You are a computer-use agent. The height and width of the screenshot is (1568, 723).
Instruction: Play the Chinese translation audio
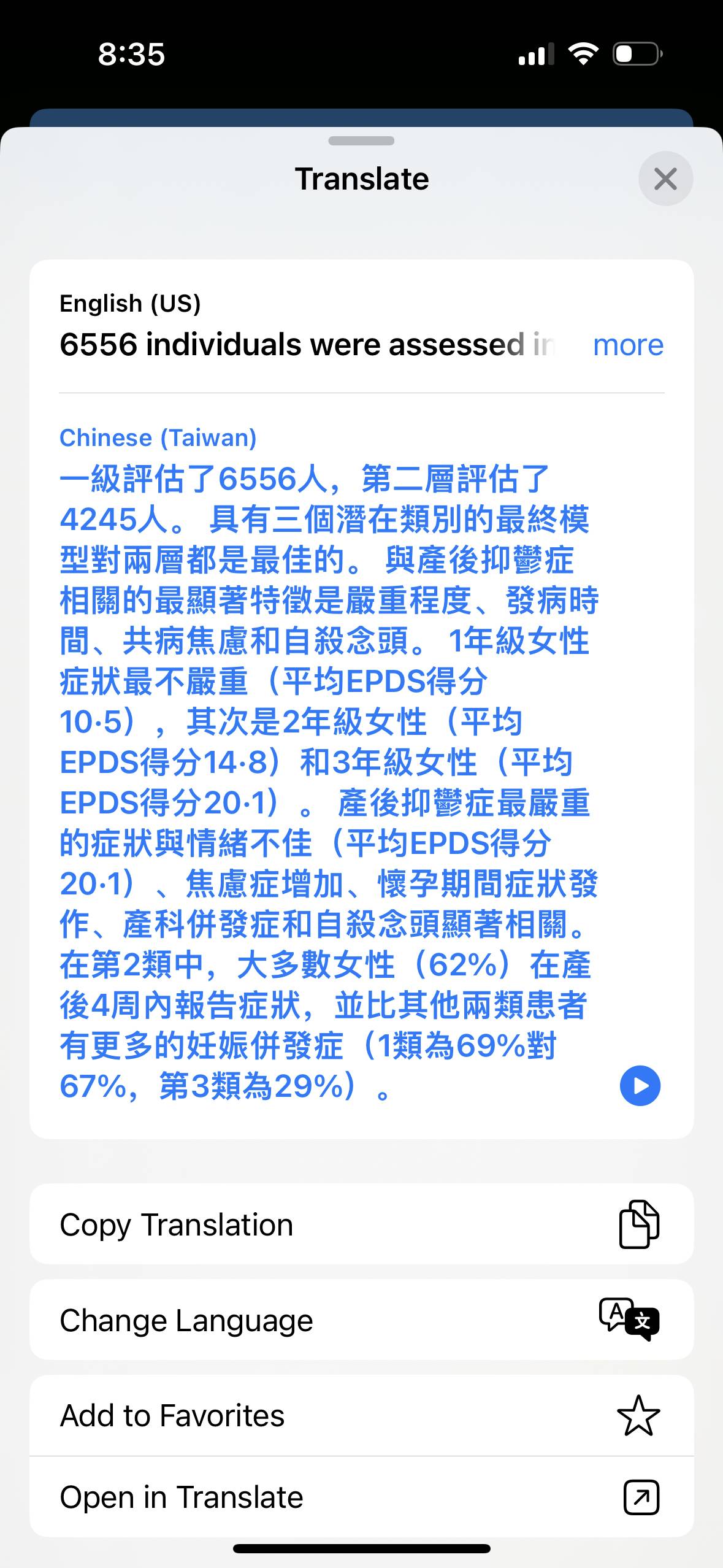640,1085
